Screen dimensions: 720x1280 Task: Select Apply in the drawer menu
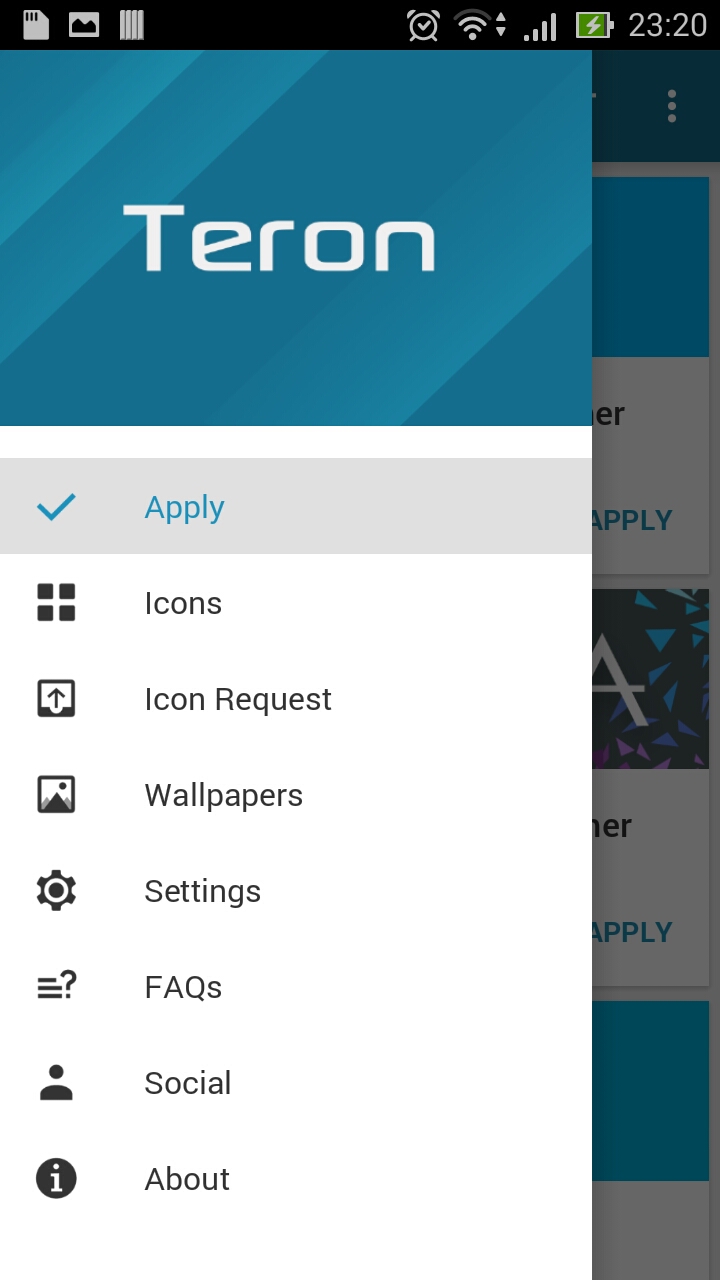pyautogui.click(x=185, y=507)
